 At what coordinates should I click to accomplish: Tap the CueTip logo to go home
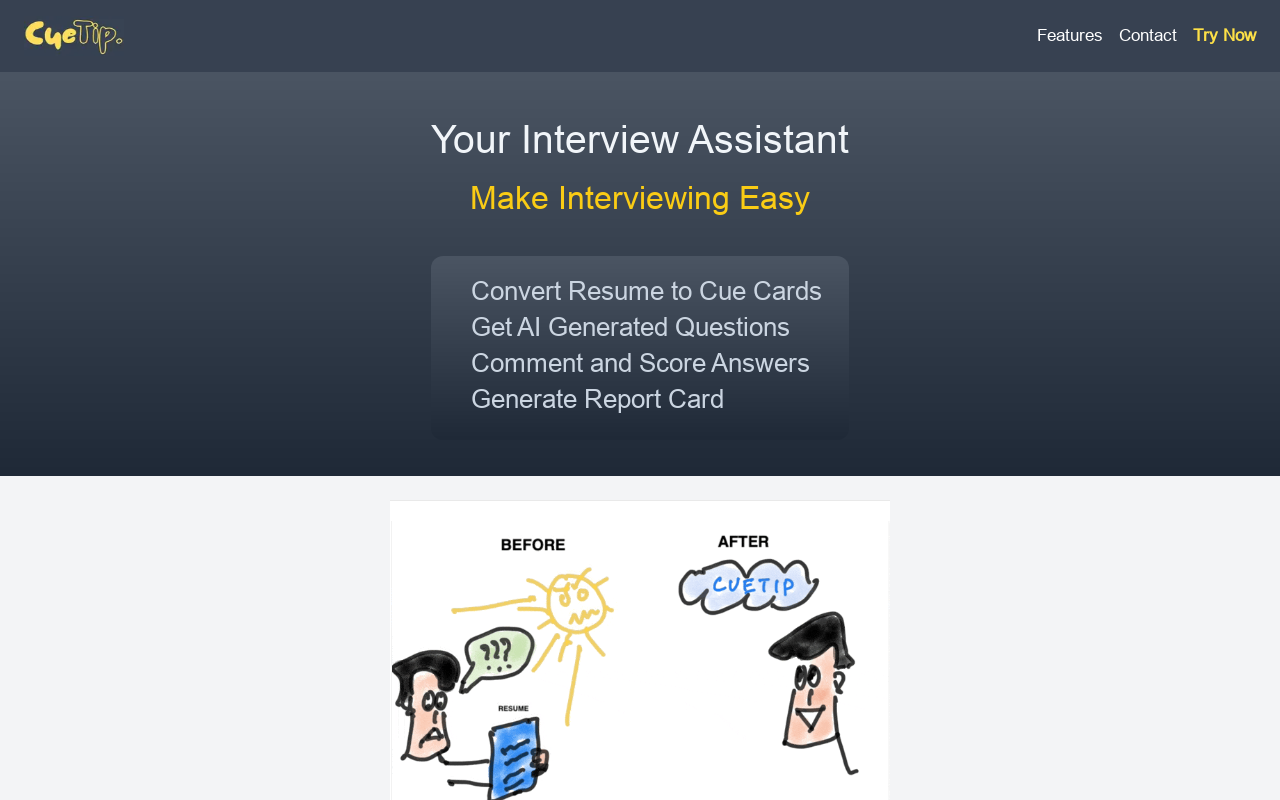[x=74, y=36]
